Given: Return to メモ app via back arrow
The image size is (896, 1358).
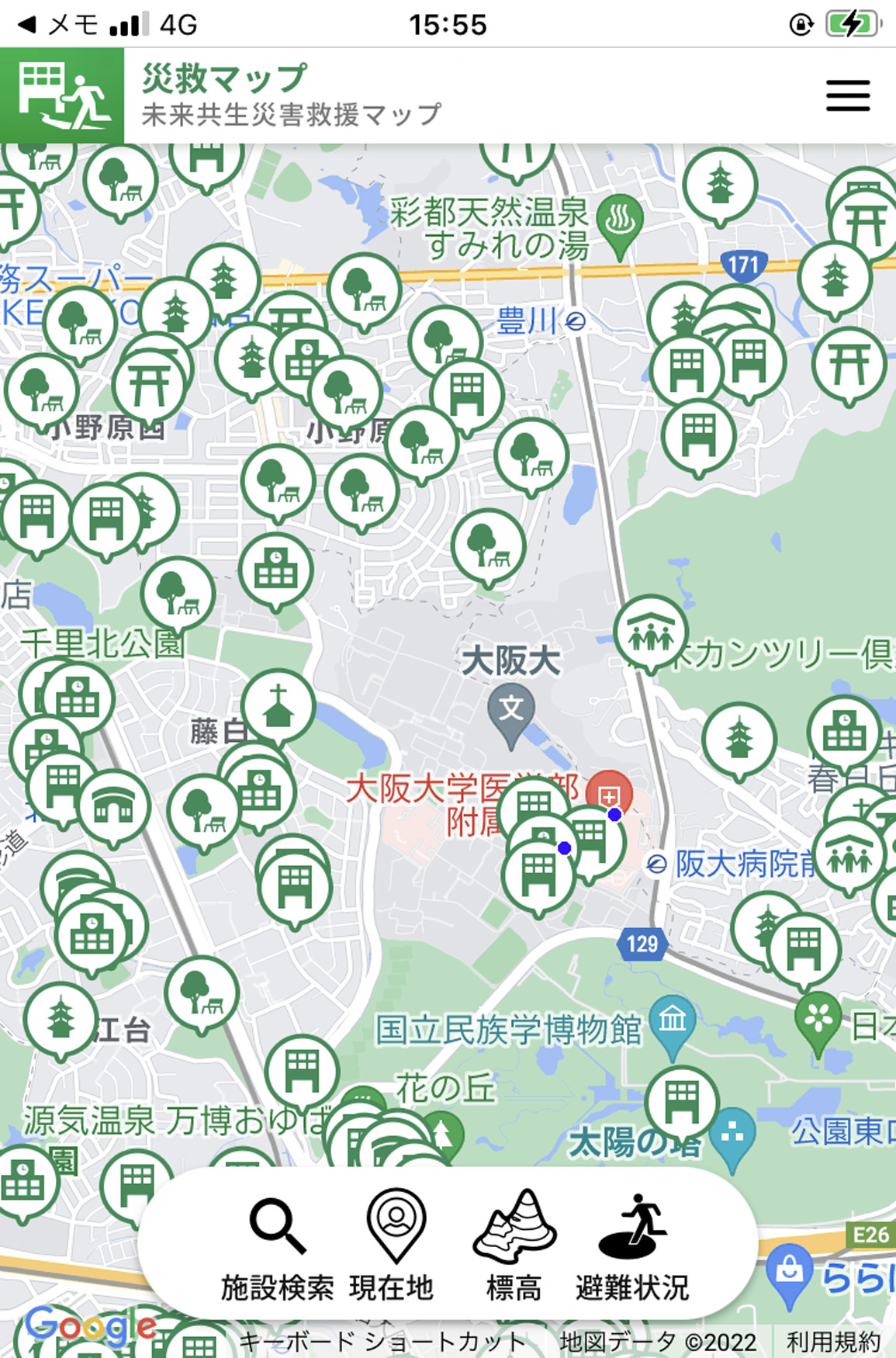Looking at the screenshot, I should [28, 25].
